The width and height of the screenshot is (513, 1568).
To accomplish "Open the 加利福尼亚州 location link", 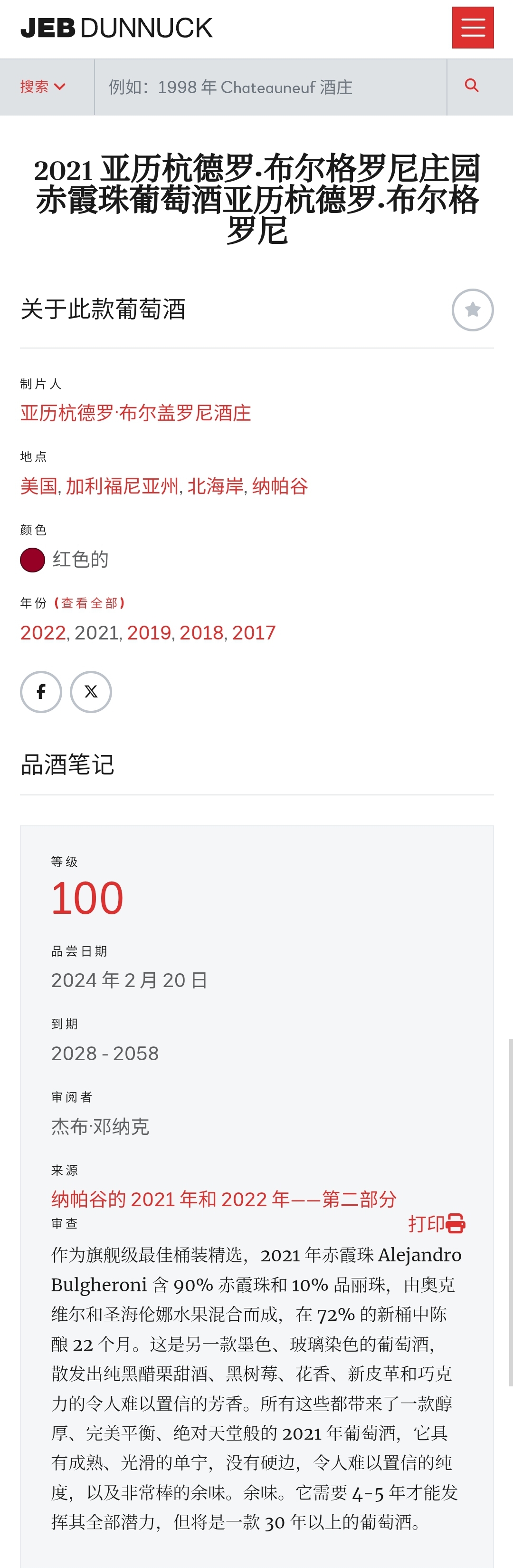I will (x=122, y=486).
